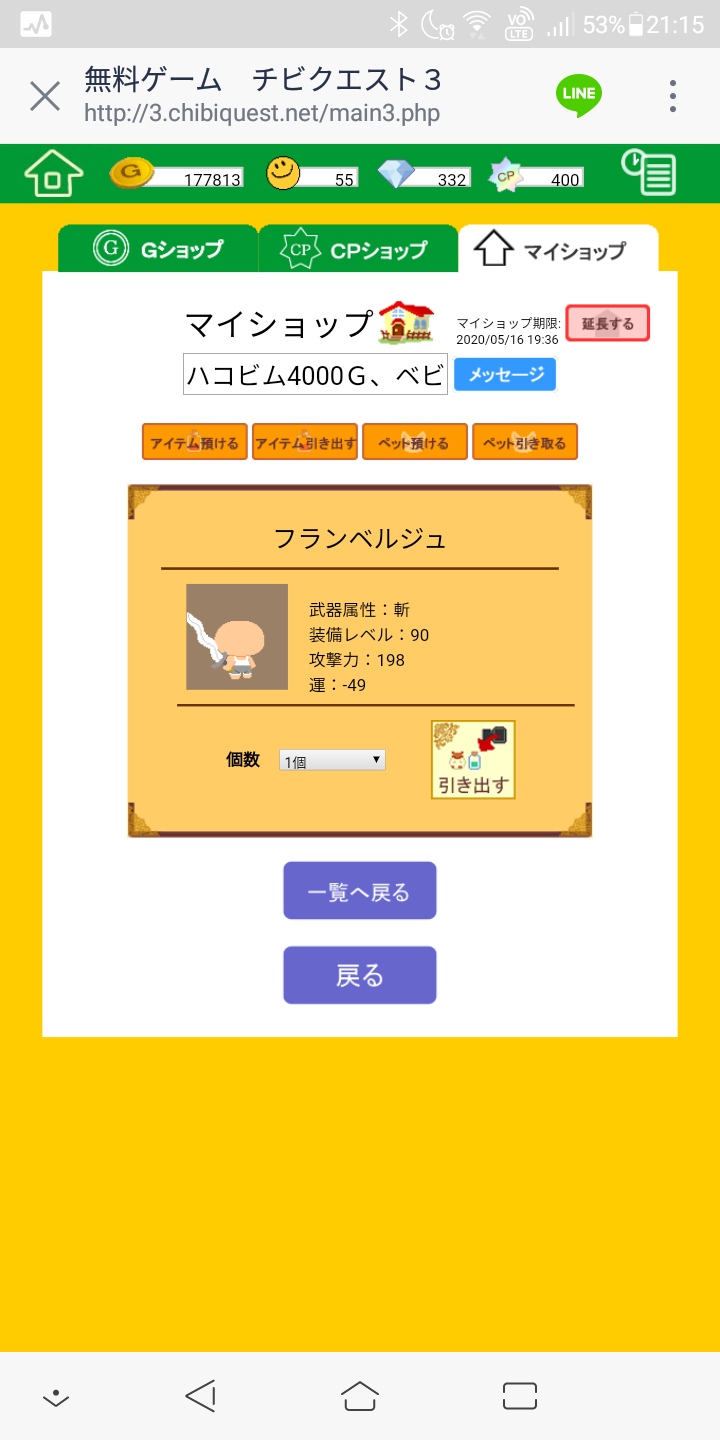
Task: Choose アイテム引き出す to withdraw item
Action: [305, 443]
